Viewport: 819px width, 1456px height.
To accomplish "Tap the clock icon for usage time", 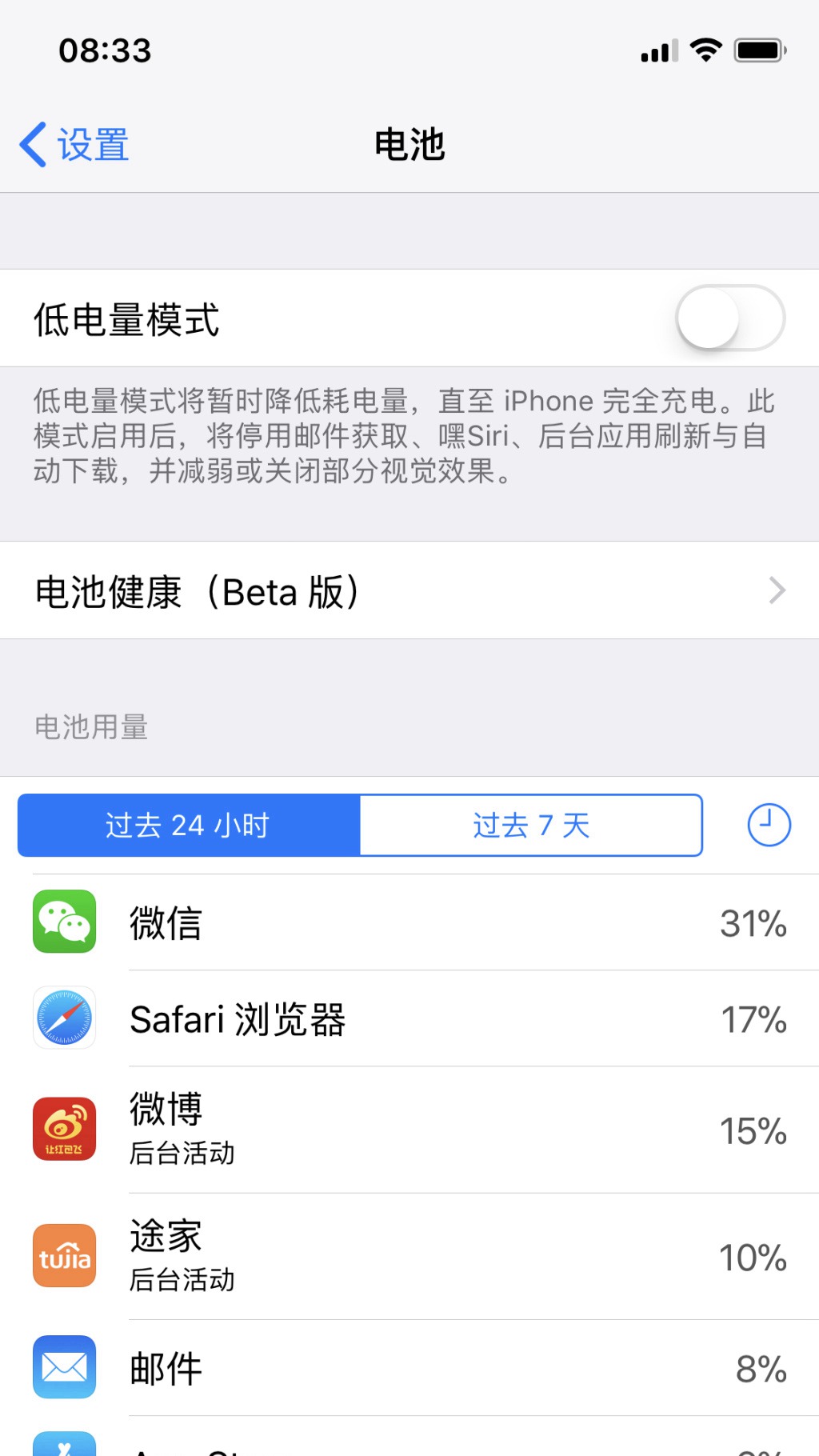I will 769,826.
